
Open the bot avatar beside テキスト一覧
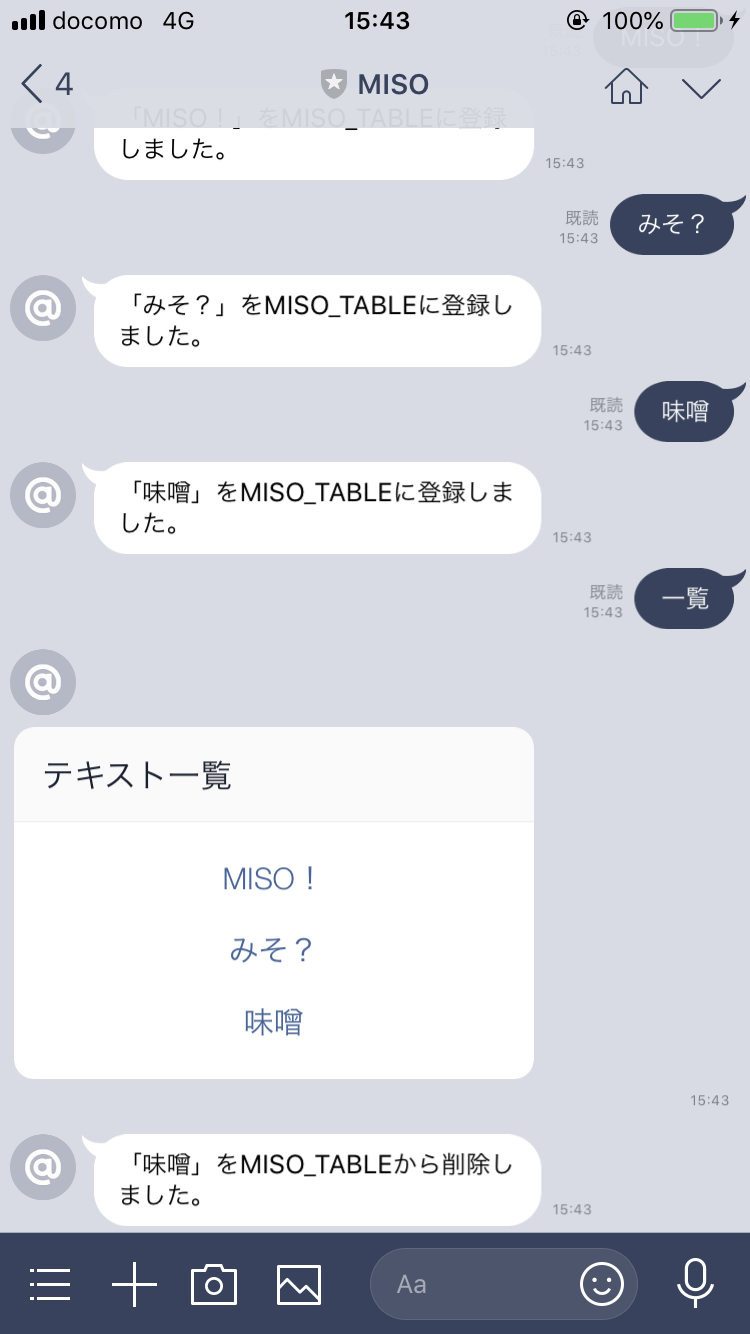[x=43, y=682]
